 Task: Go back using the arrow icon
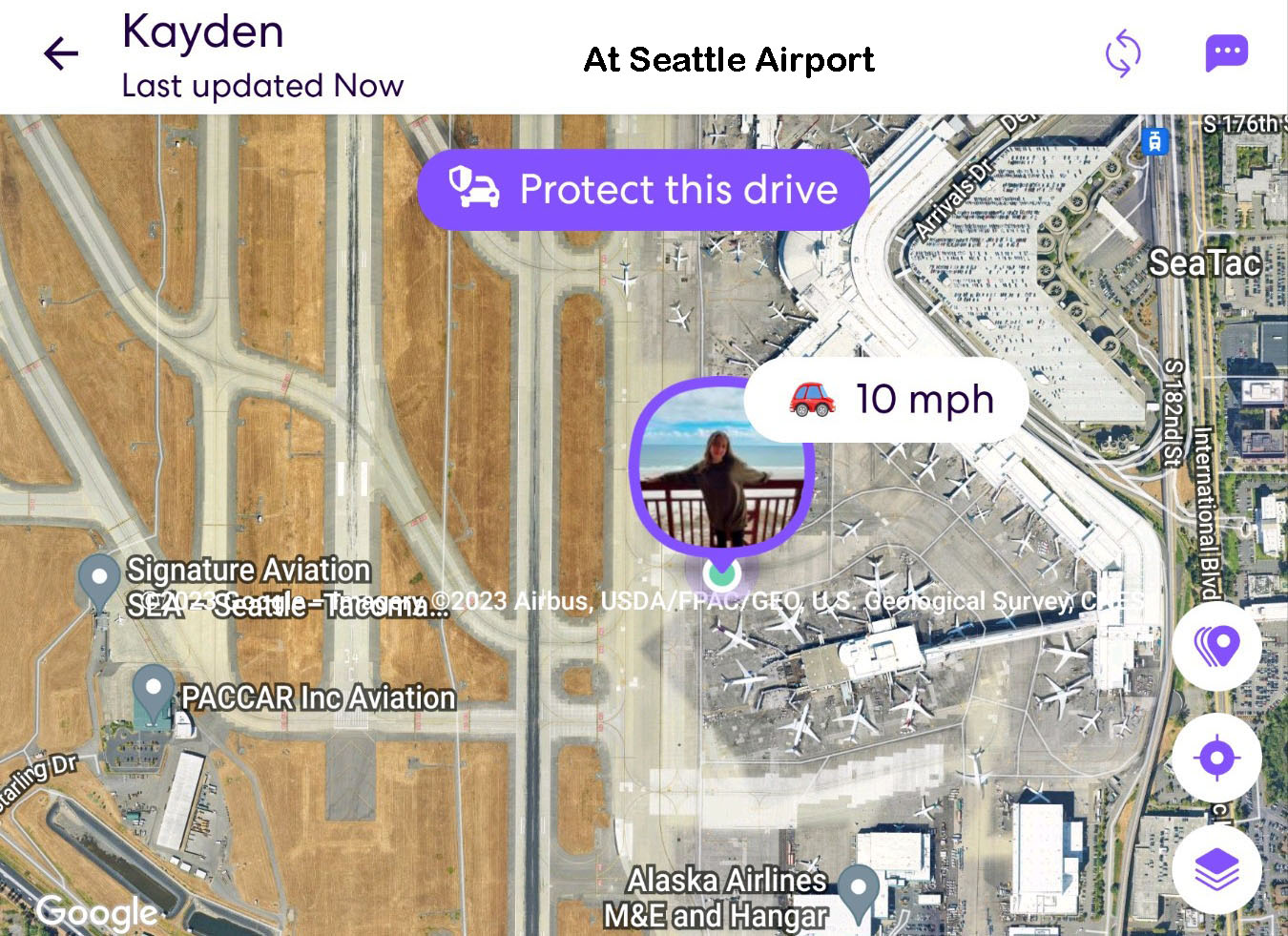(60, 53)
